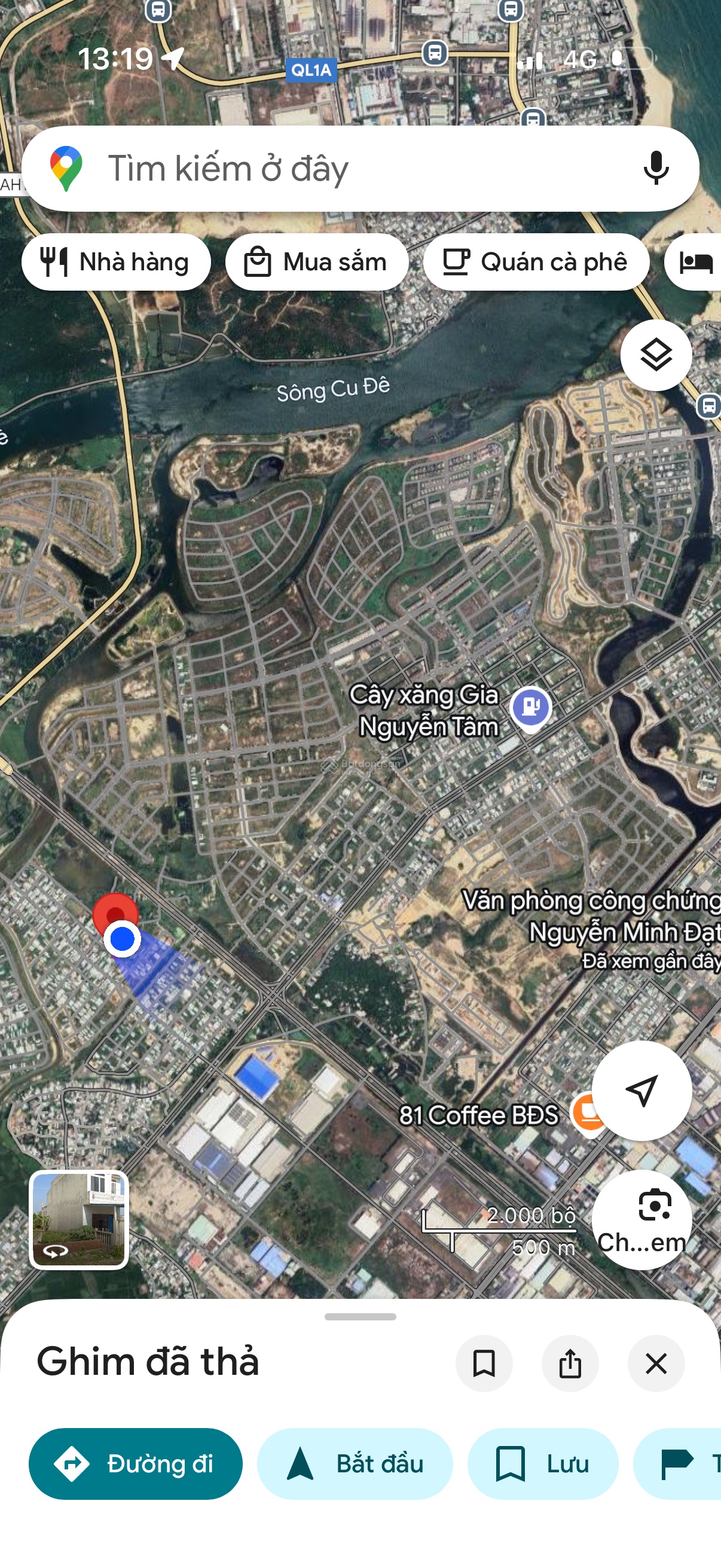721x1568 pixels.
Task: Start voice search with the microphone icon
Action: pos(656,169)
